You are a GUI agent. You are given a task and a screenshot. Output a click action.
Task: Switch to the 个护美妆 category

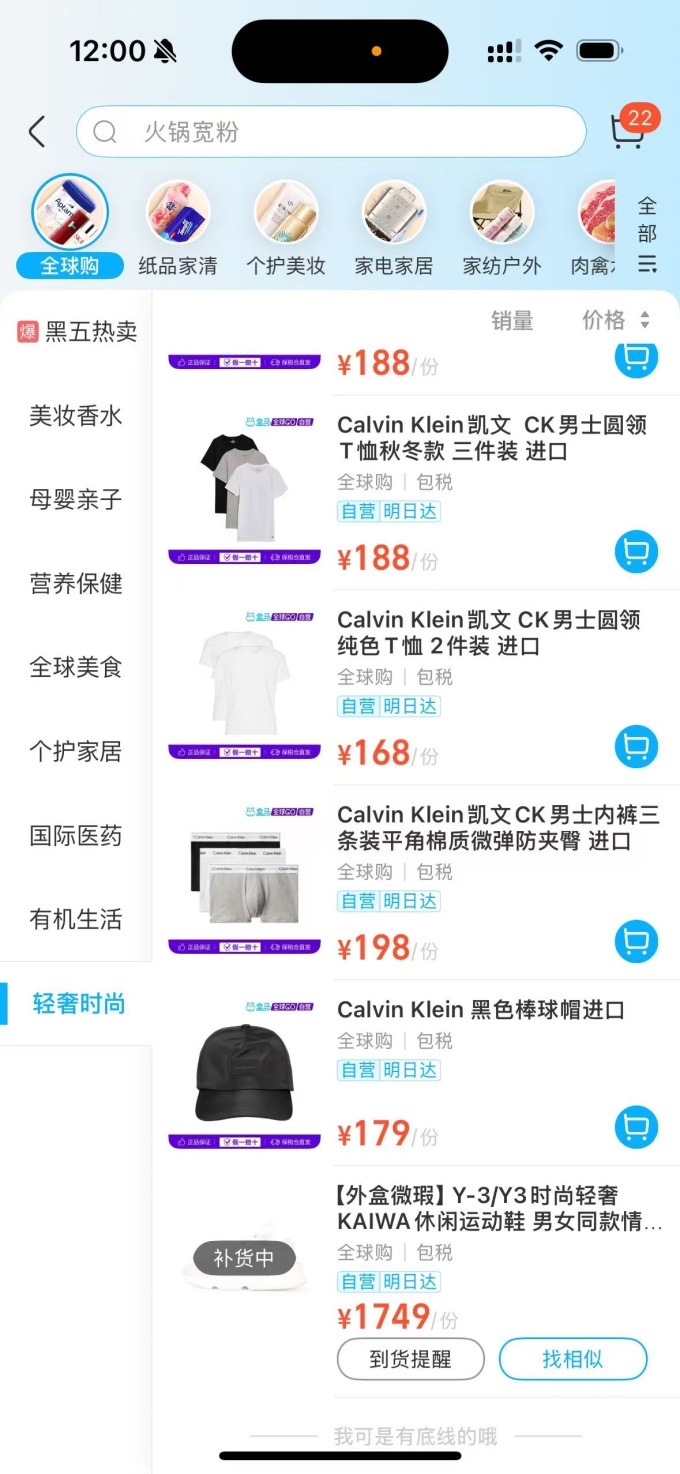(x=286, y=226)
